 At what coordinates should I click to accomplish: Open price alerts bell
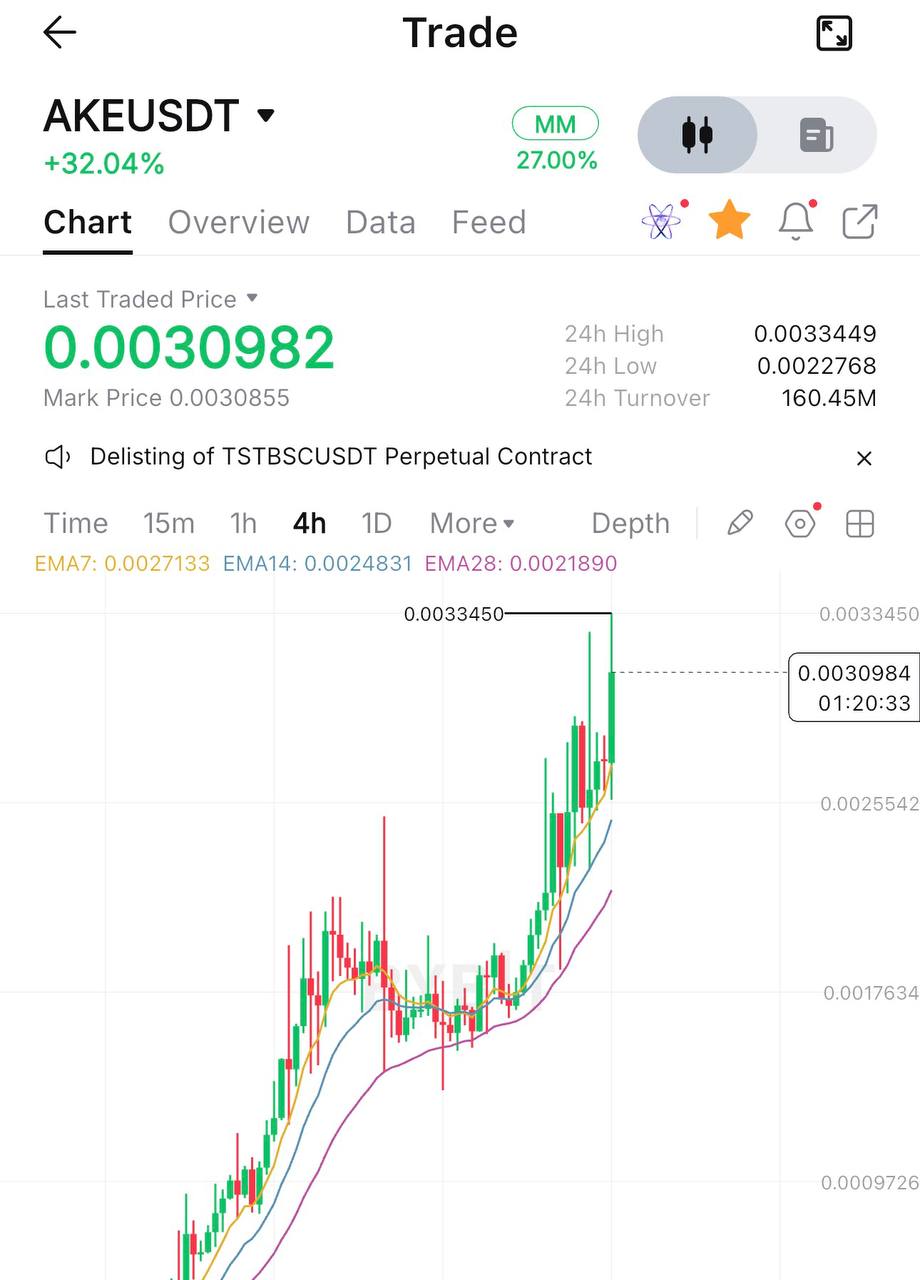[796, 221]
